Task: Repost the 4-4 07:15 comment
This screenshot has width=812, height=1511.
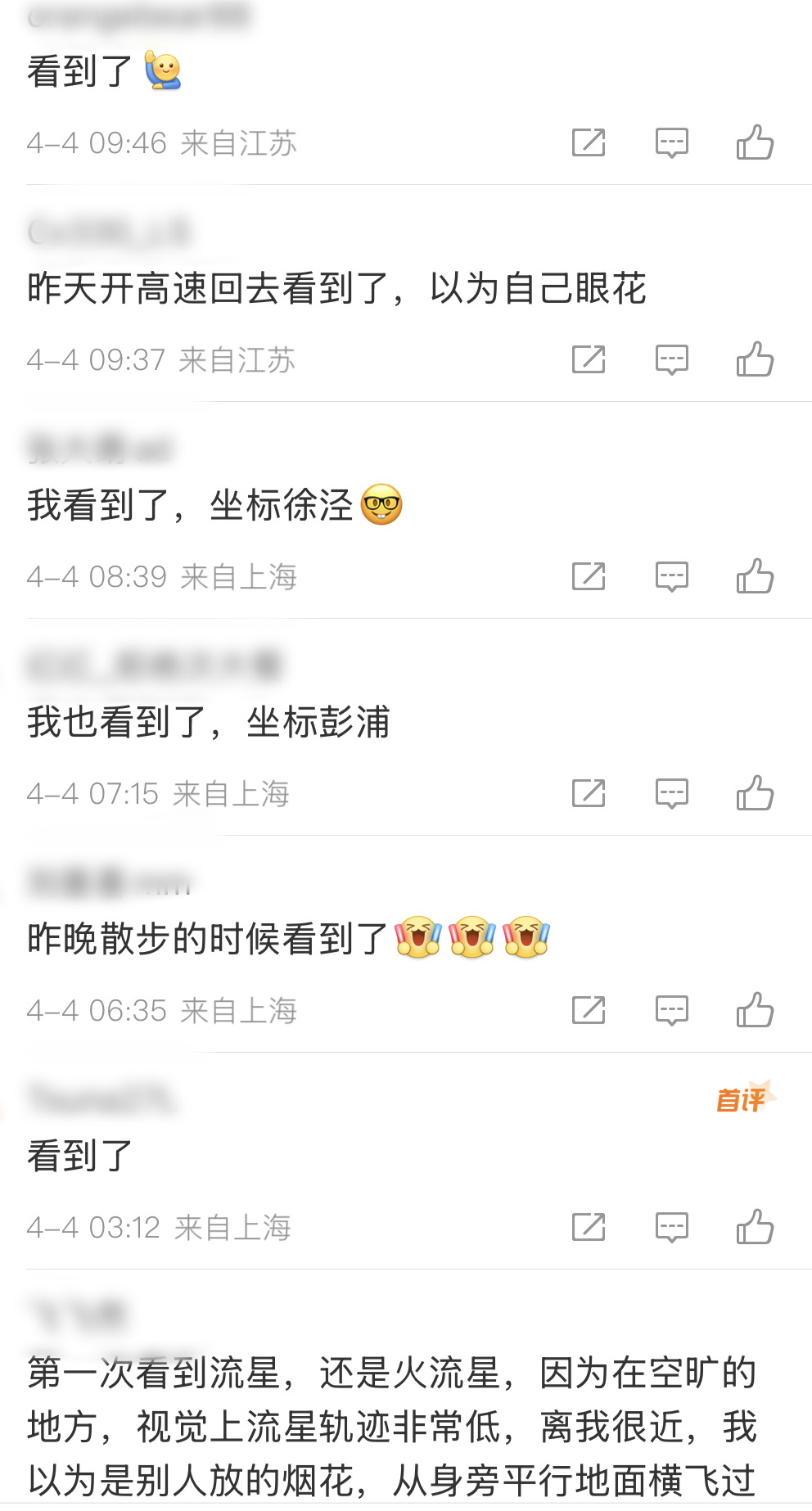Action: (588, 794)
